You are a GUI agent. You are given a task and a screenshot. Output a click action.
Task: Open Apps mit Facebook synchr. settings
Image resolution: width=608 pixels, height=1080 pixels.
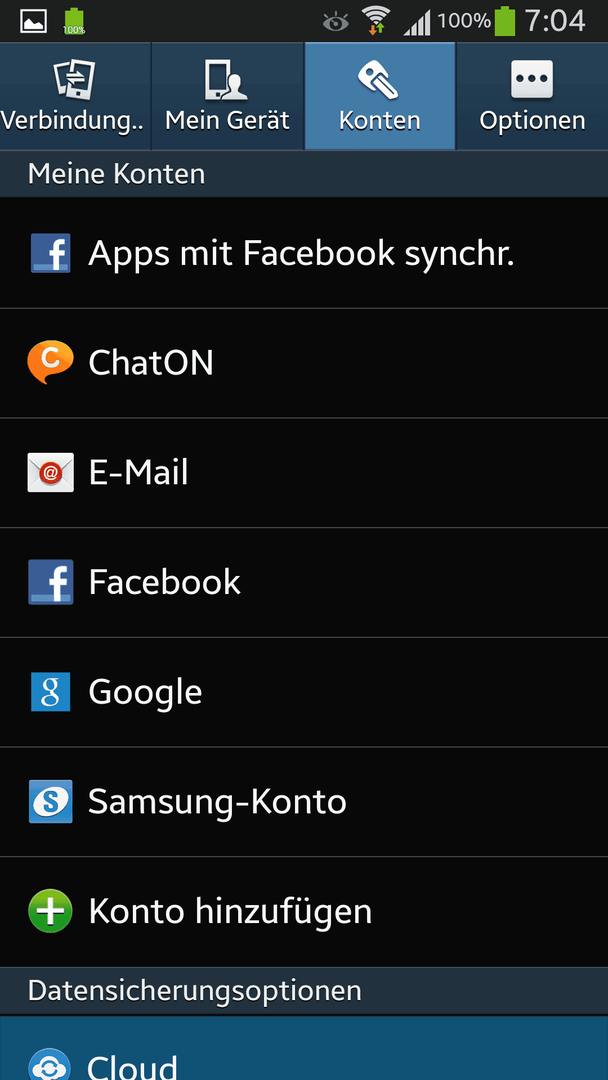(x=304, y=253)
